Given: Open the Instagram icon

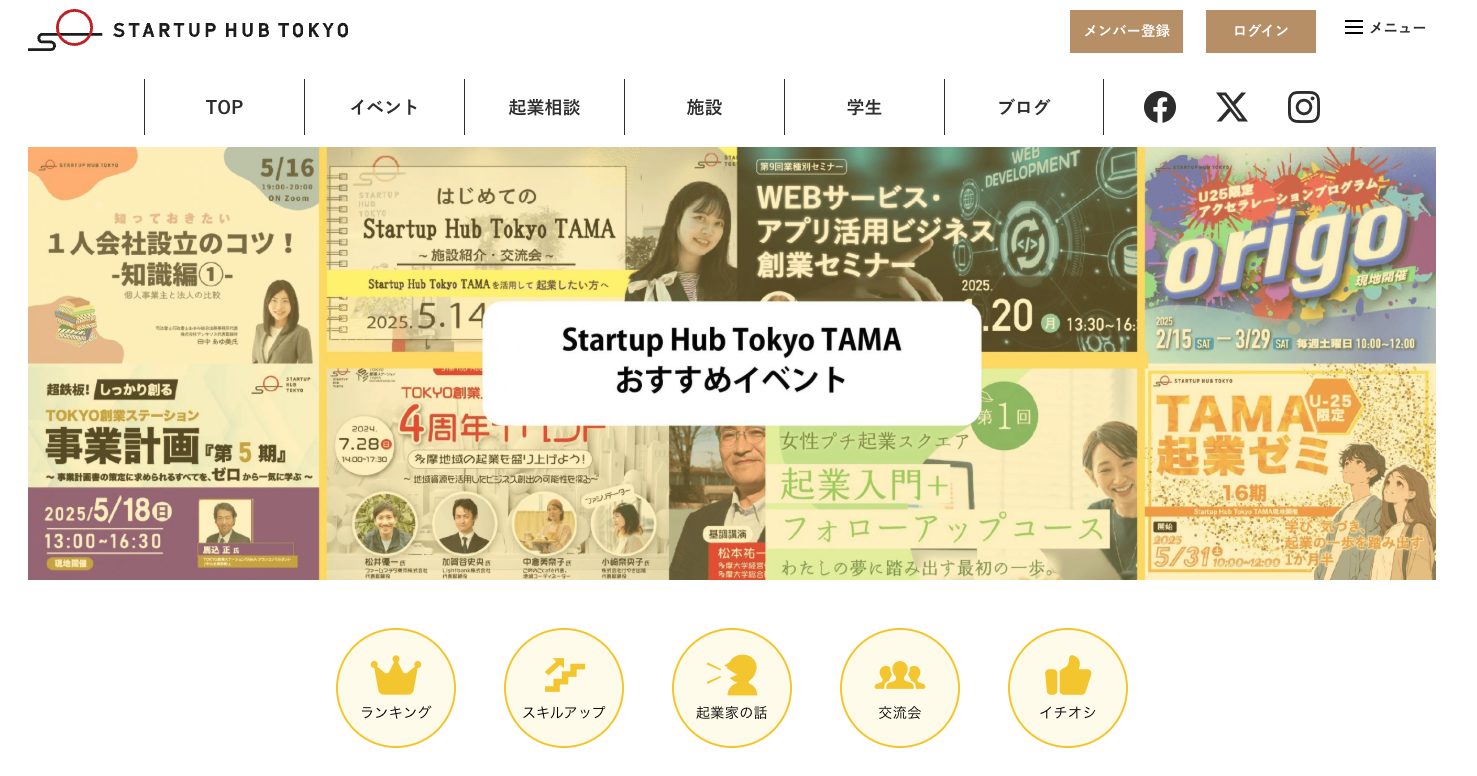Looking at the screenshot, I should (1304, 107).
